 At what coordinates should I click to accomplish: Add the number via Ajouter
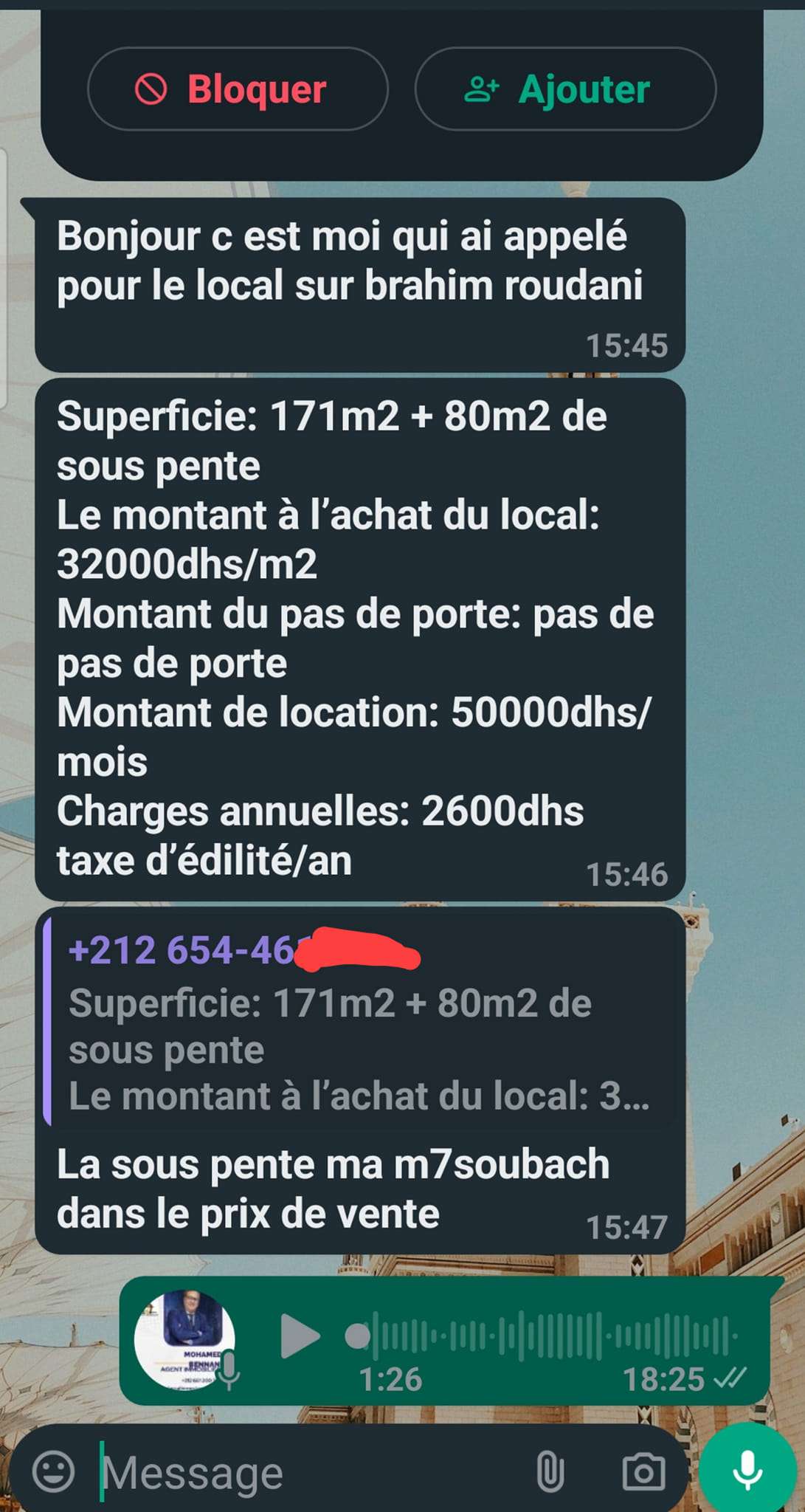[x=564, y=89]
